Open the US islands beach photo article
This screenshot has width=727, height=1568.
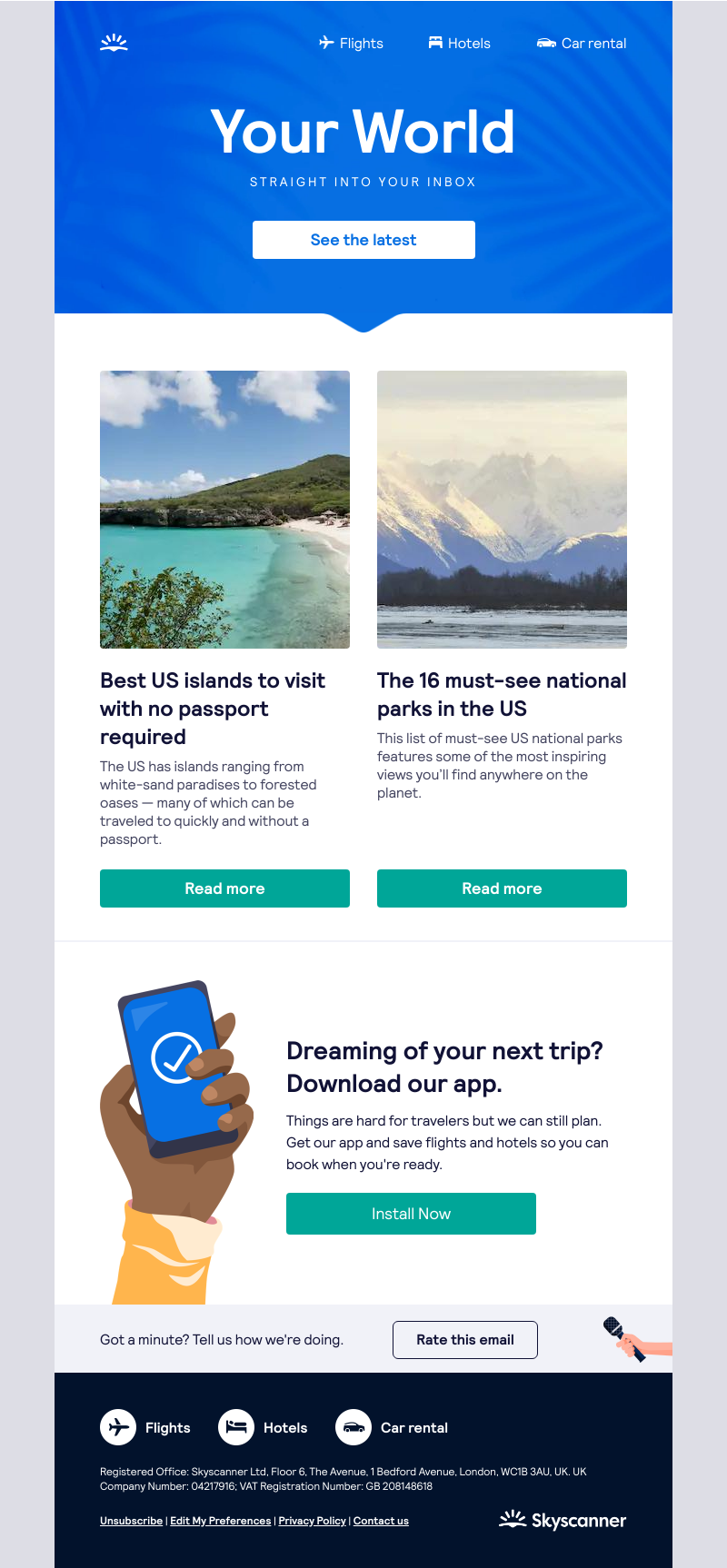224,509
